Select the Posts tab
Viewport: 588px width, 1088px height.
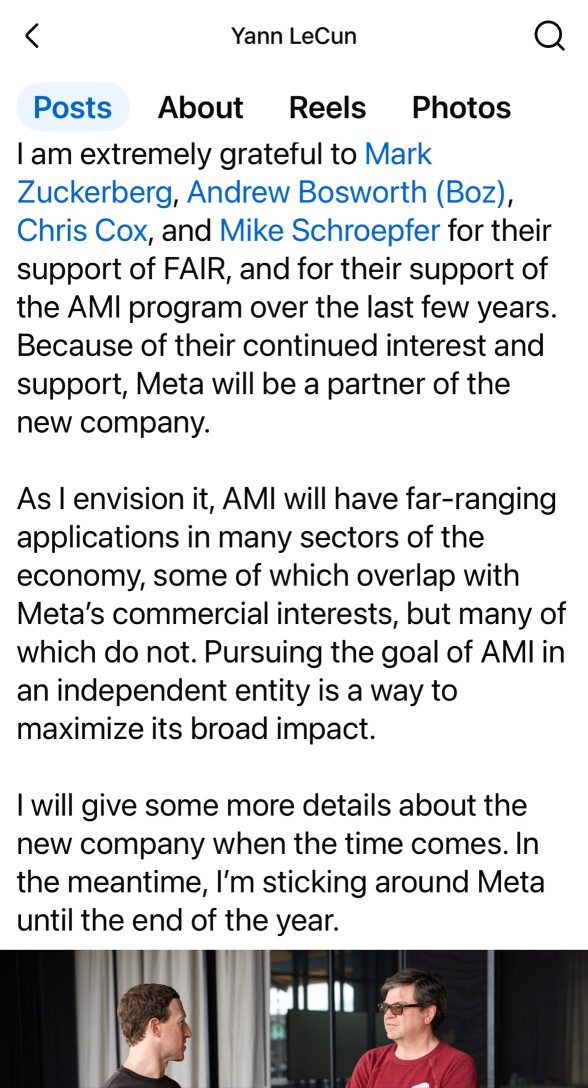click(73, 108)
